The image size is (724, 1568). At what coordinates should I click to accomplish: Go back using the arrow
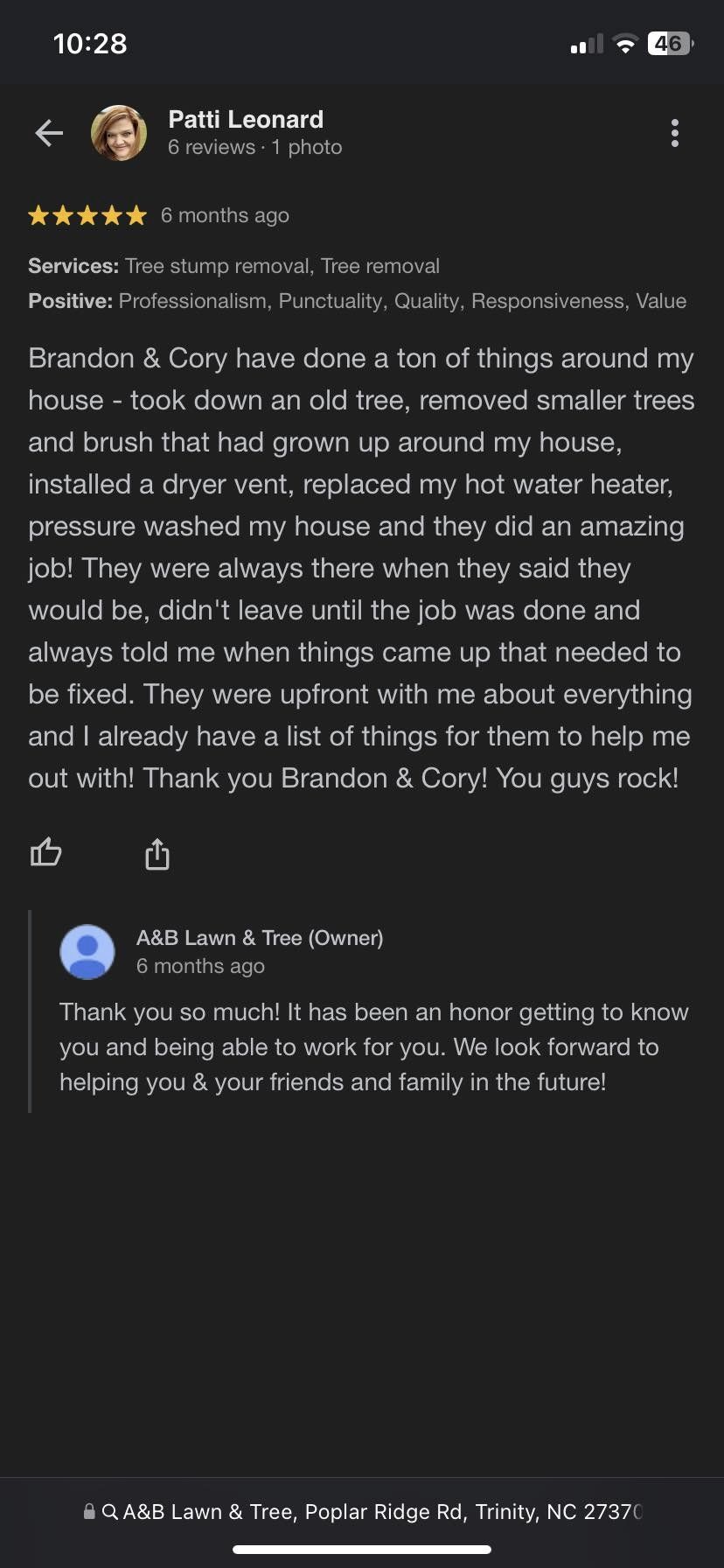coord(49,133)
